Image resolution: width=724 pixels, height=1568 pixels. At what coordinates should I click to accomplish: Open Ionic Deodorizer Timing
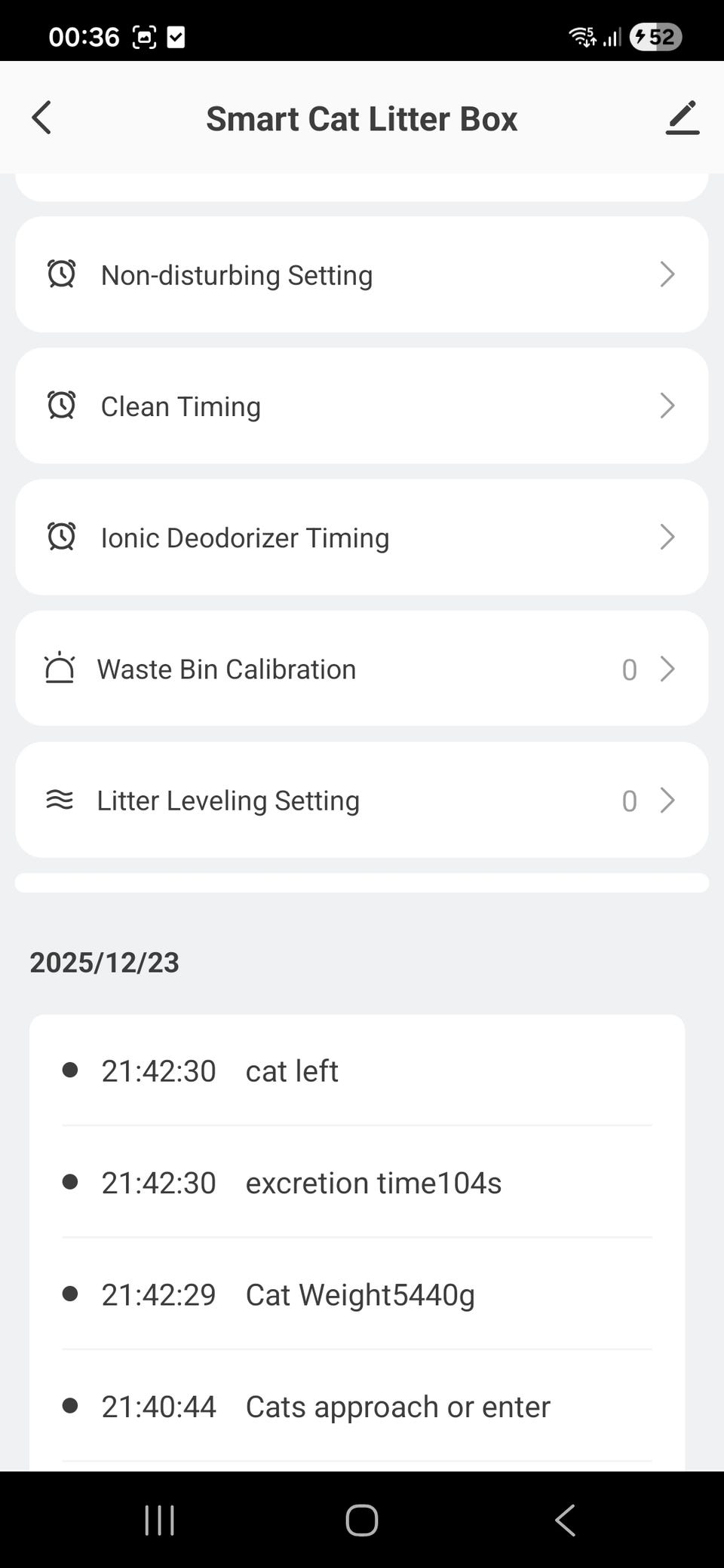361,537
